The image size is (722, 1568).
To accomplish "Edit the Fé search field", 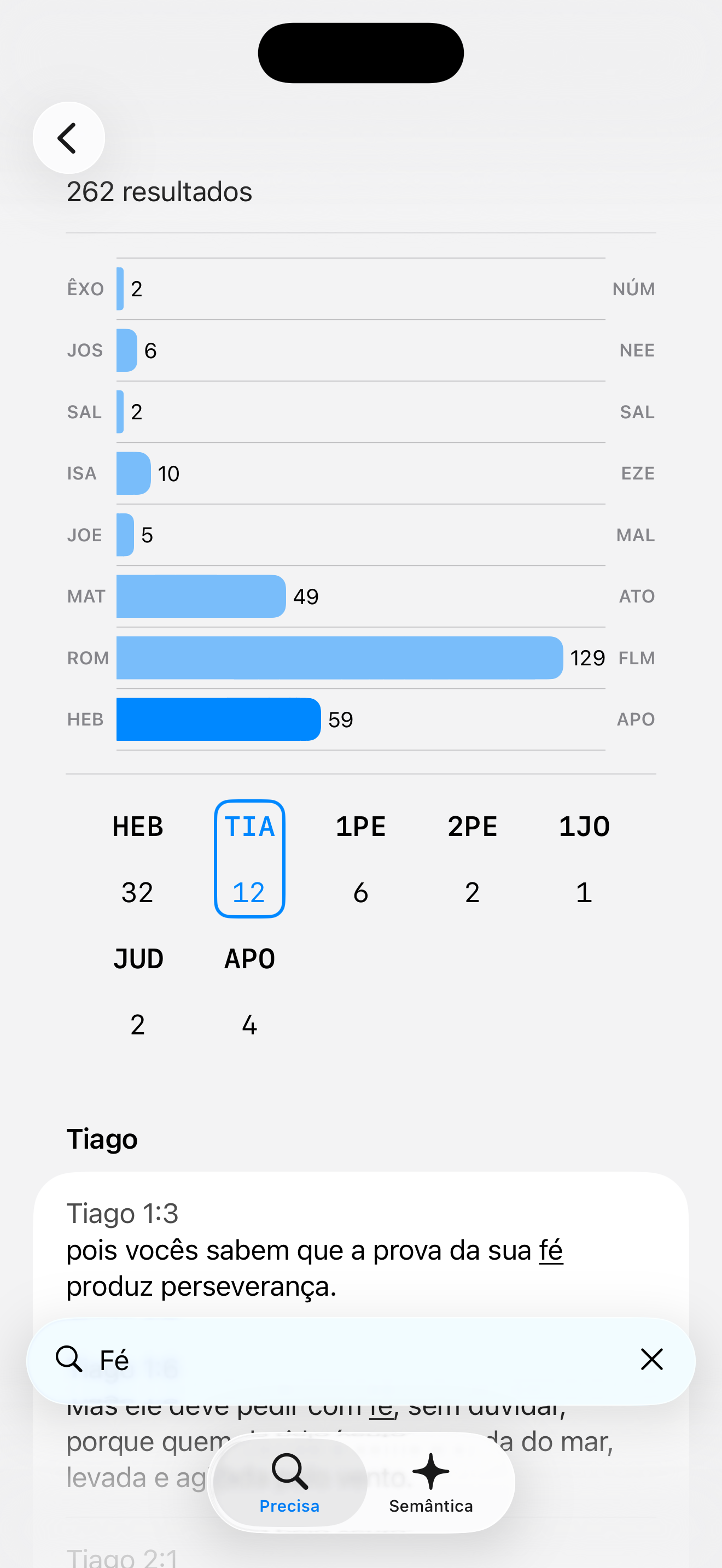I will point(353,1360).
